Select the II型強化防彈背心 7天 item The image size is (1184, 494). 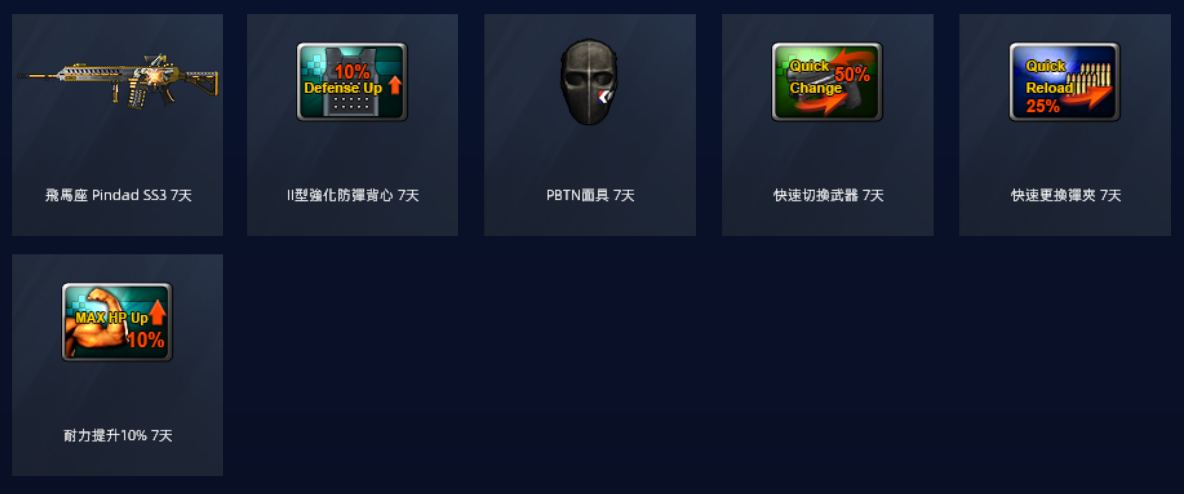(x=352, y=125)
